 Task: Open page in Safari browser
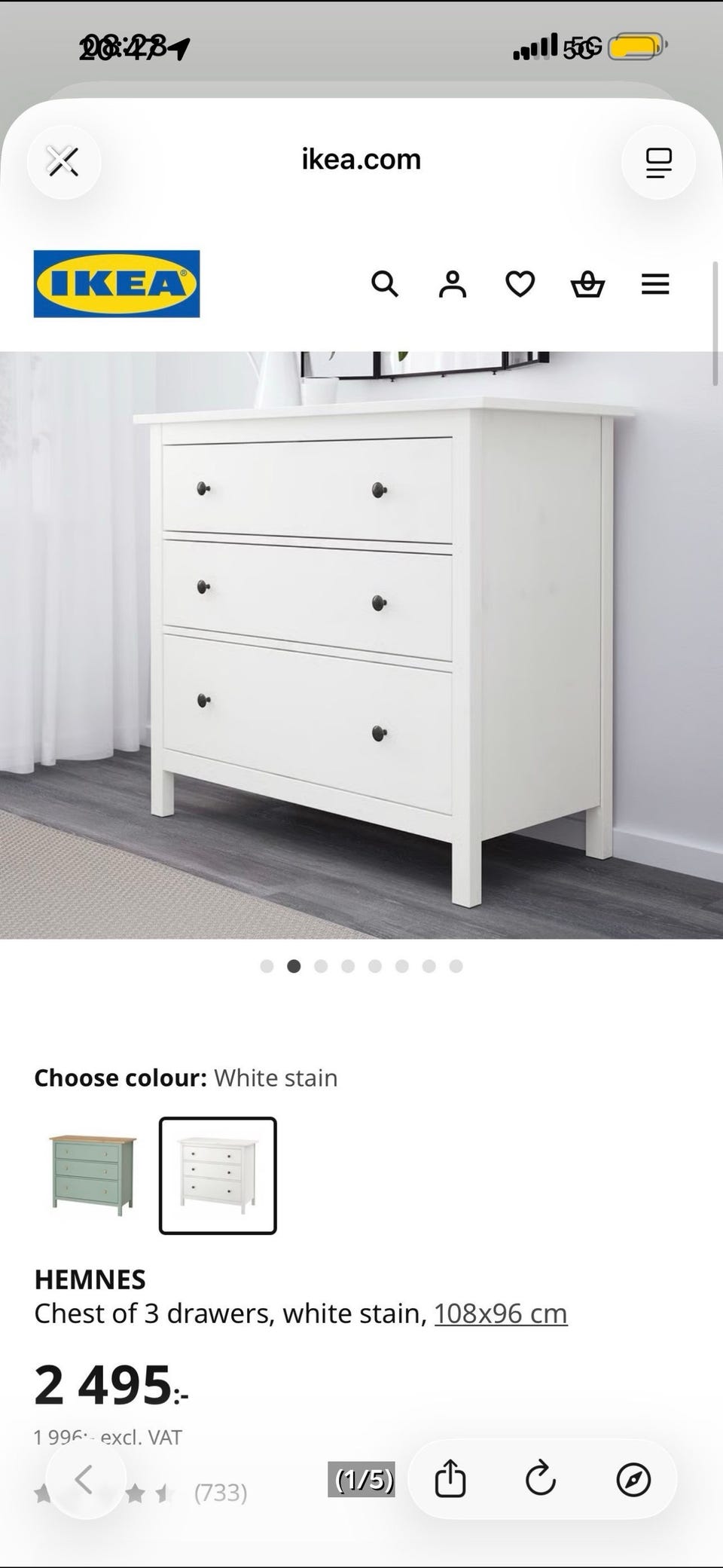click(x=633, y=1479)
